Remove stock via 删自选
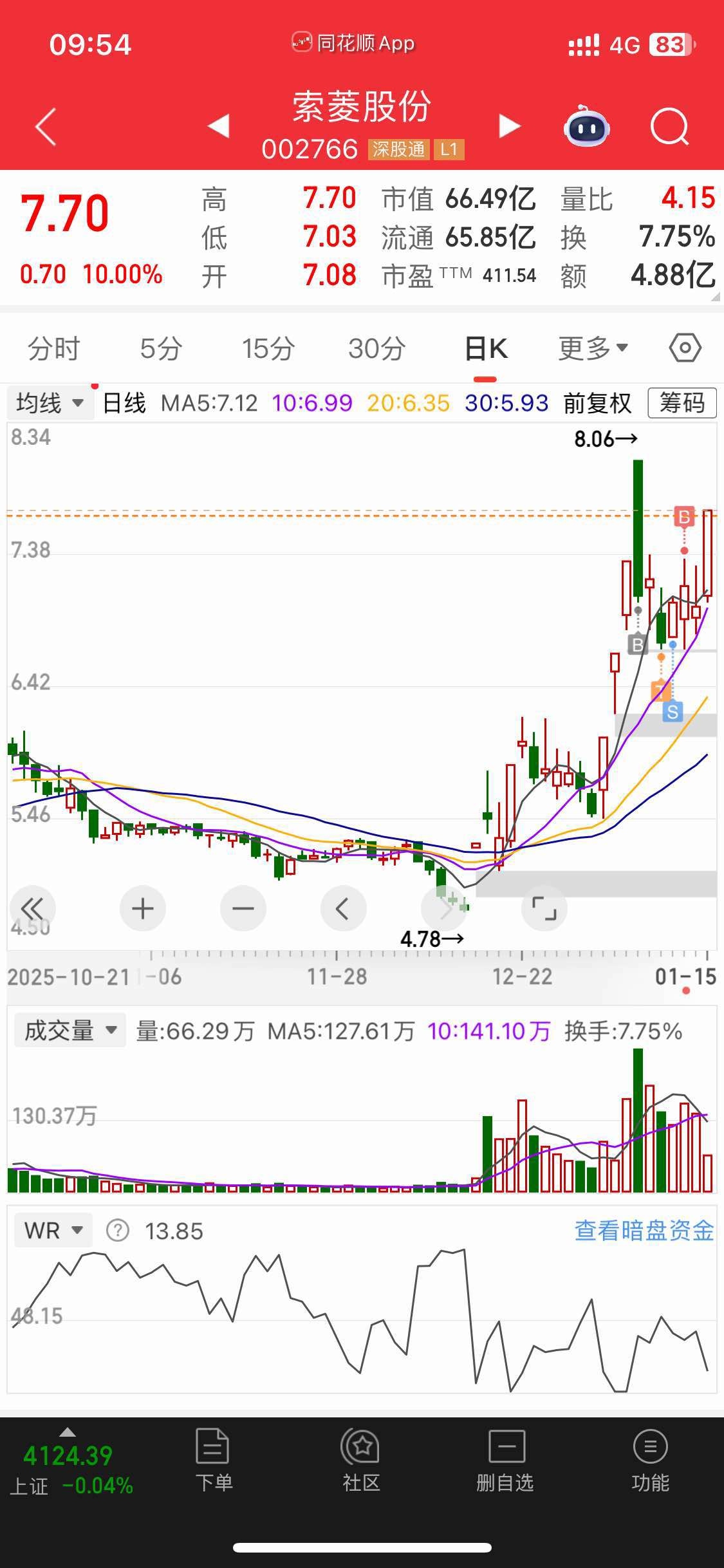The image size is (724, 1568). tap(505, 1461)
